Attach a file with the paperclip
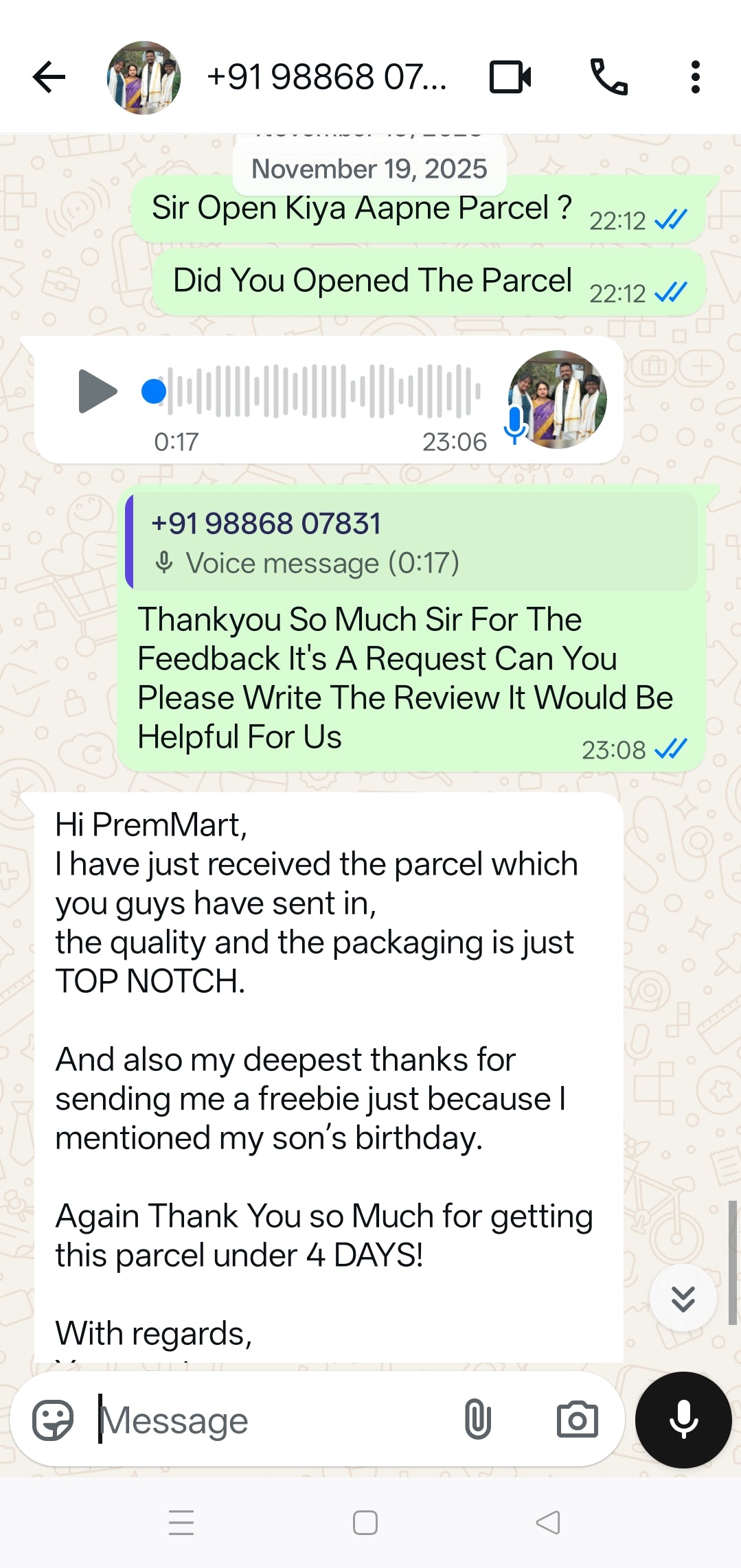The image size is (741, 1568). [x=477, y=1420]
